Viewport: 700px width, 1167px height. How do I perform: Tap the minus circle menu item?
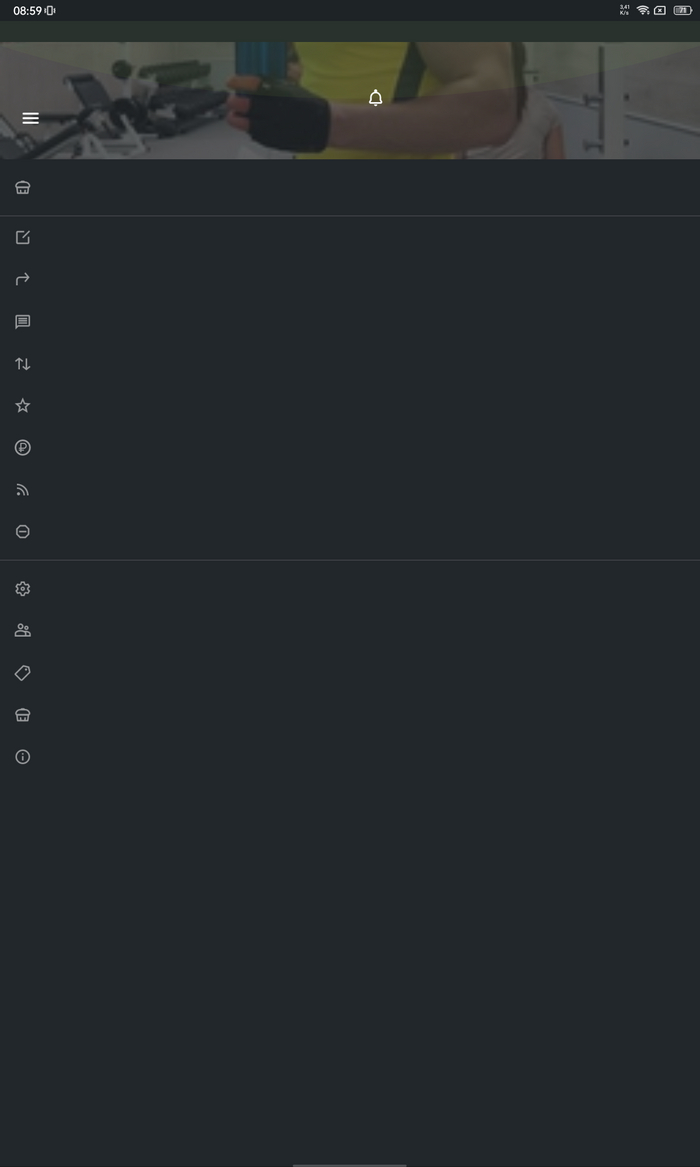pos(23,532)
